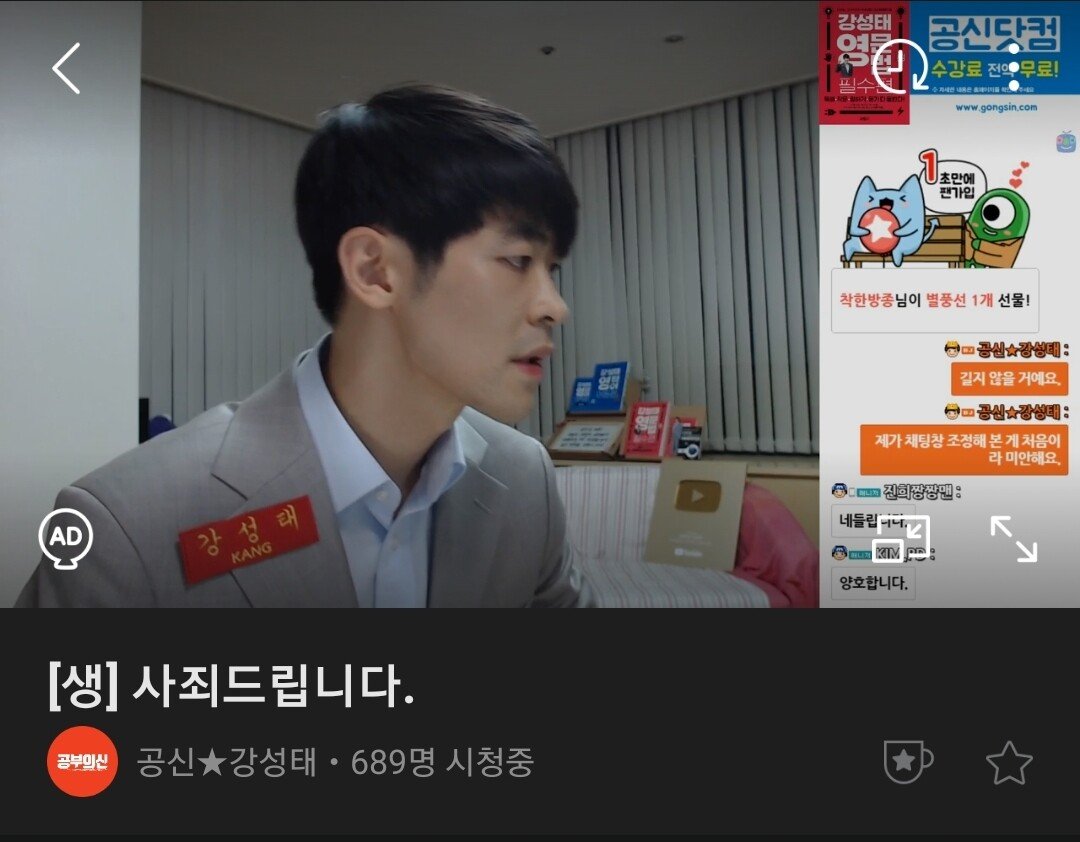Expand the video to fullscreen

pyautogui.click(x=1013, y=539)
